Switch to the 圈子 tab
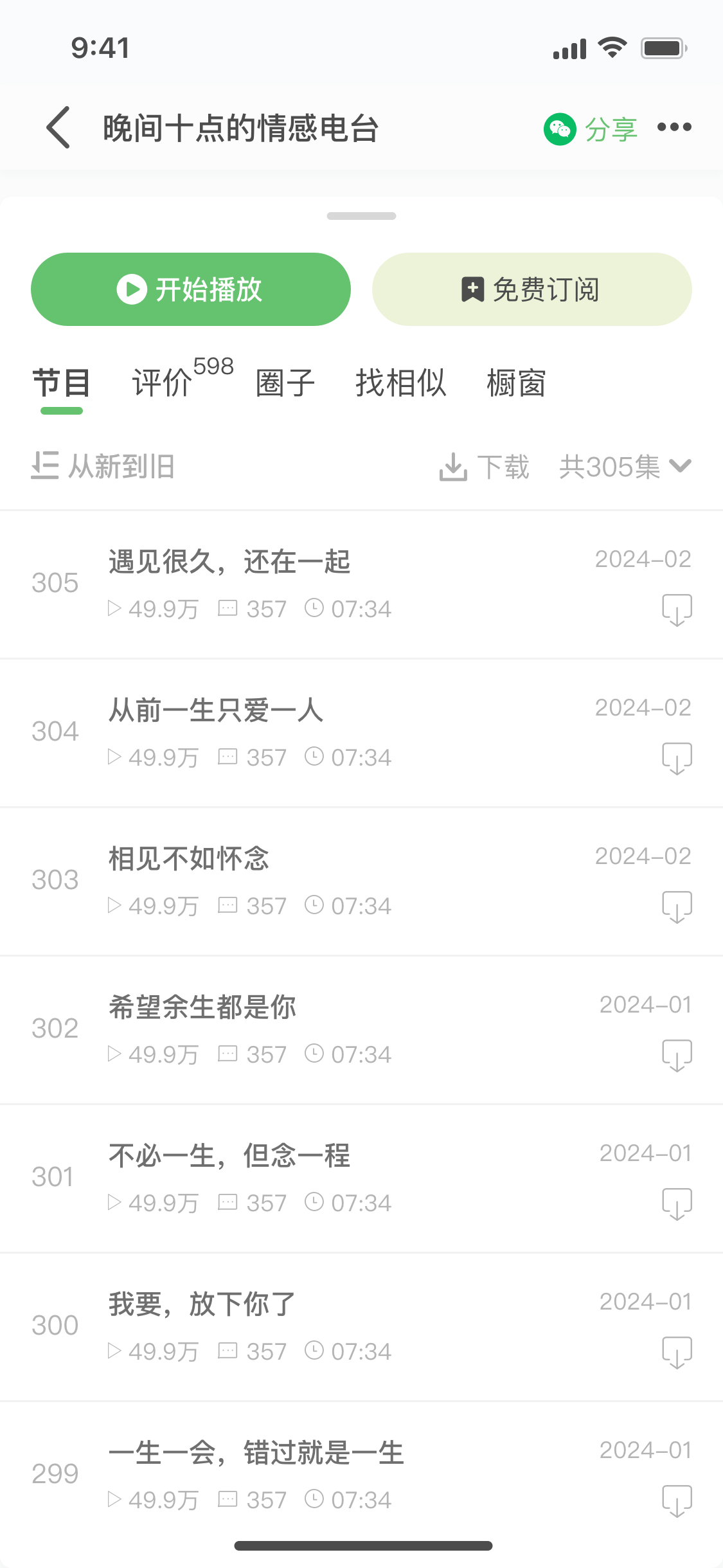This screenshot has height=1568, width=723. coord(285,383)
